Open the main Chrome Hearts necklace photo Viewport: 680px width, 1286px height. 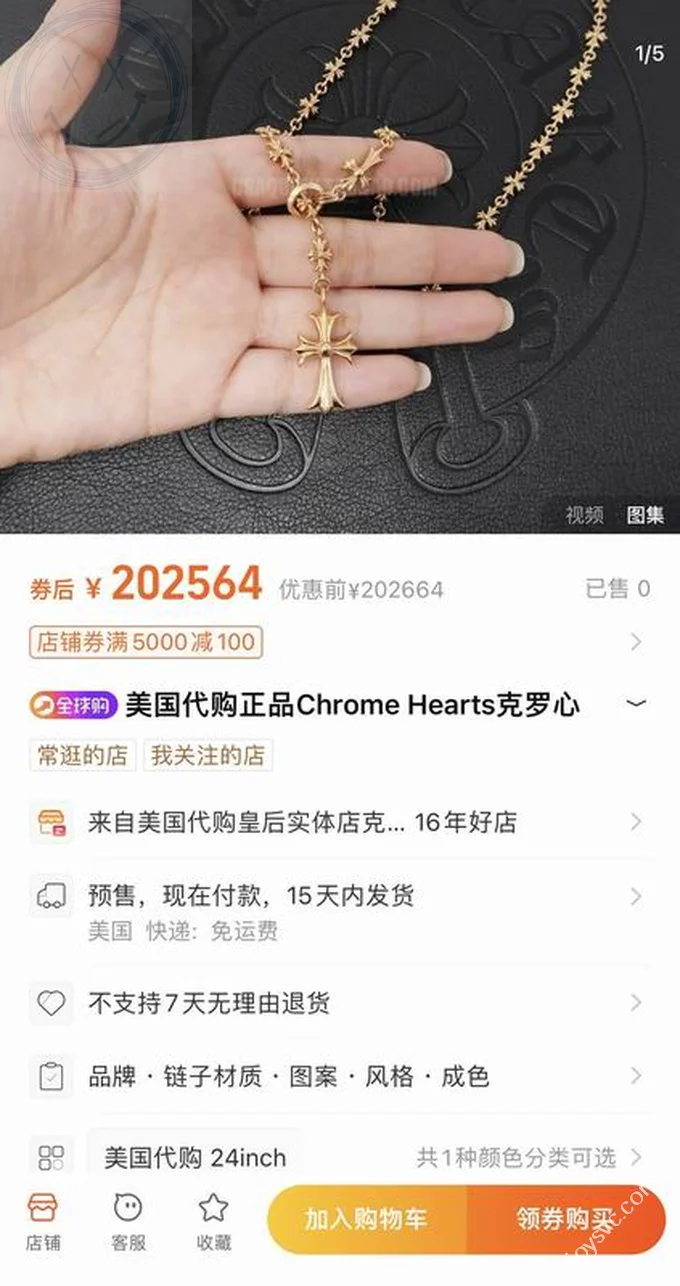click(340, 260)
